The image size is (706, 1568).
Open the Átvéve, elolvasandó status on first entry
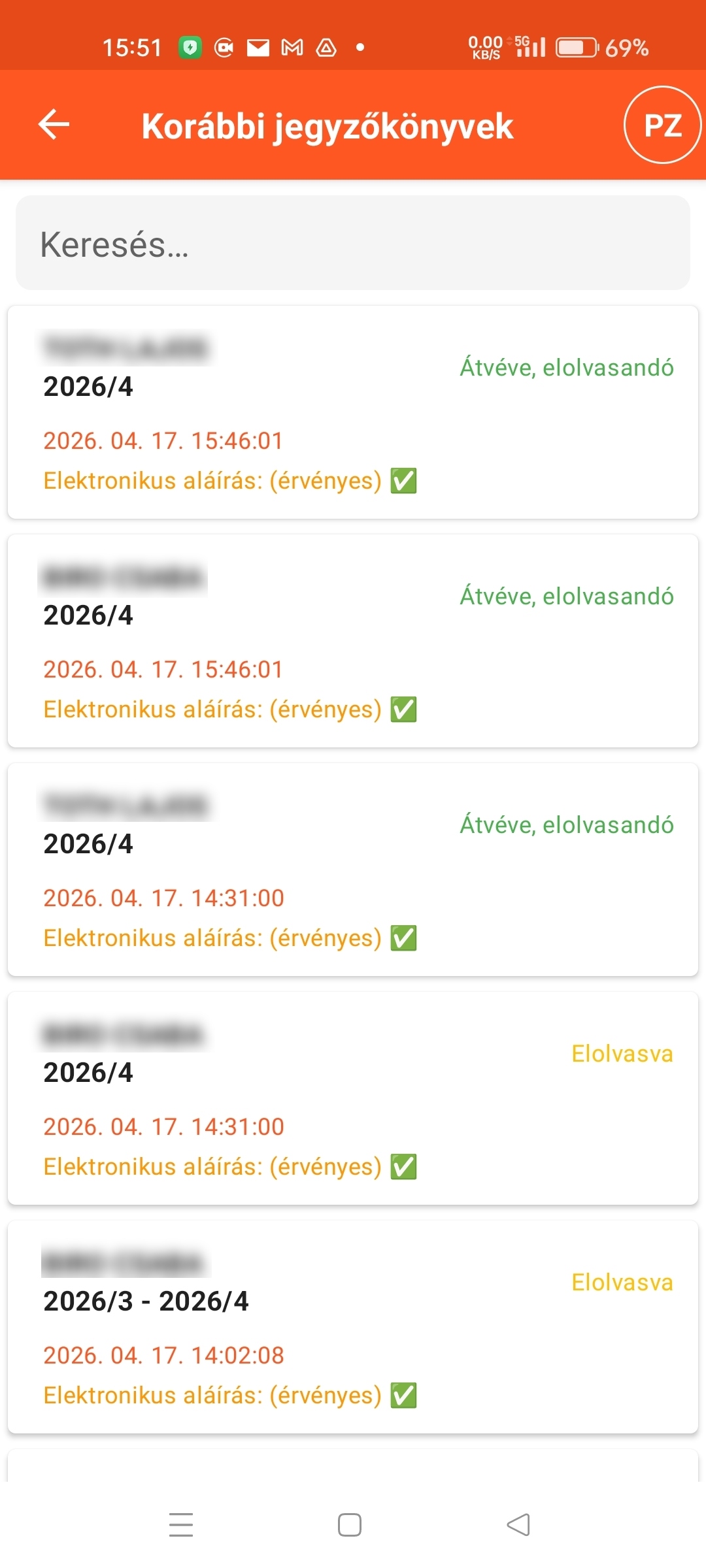point(565,367)
